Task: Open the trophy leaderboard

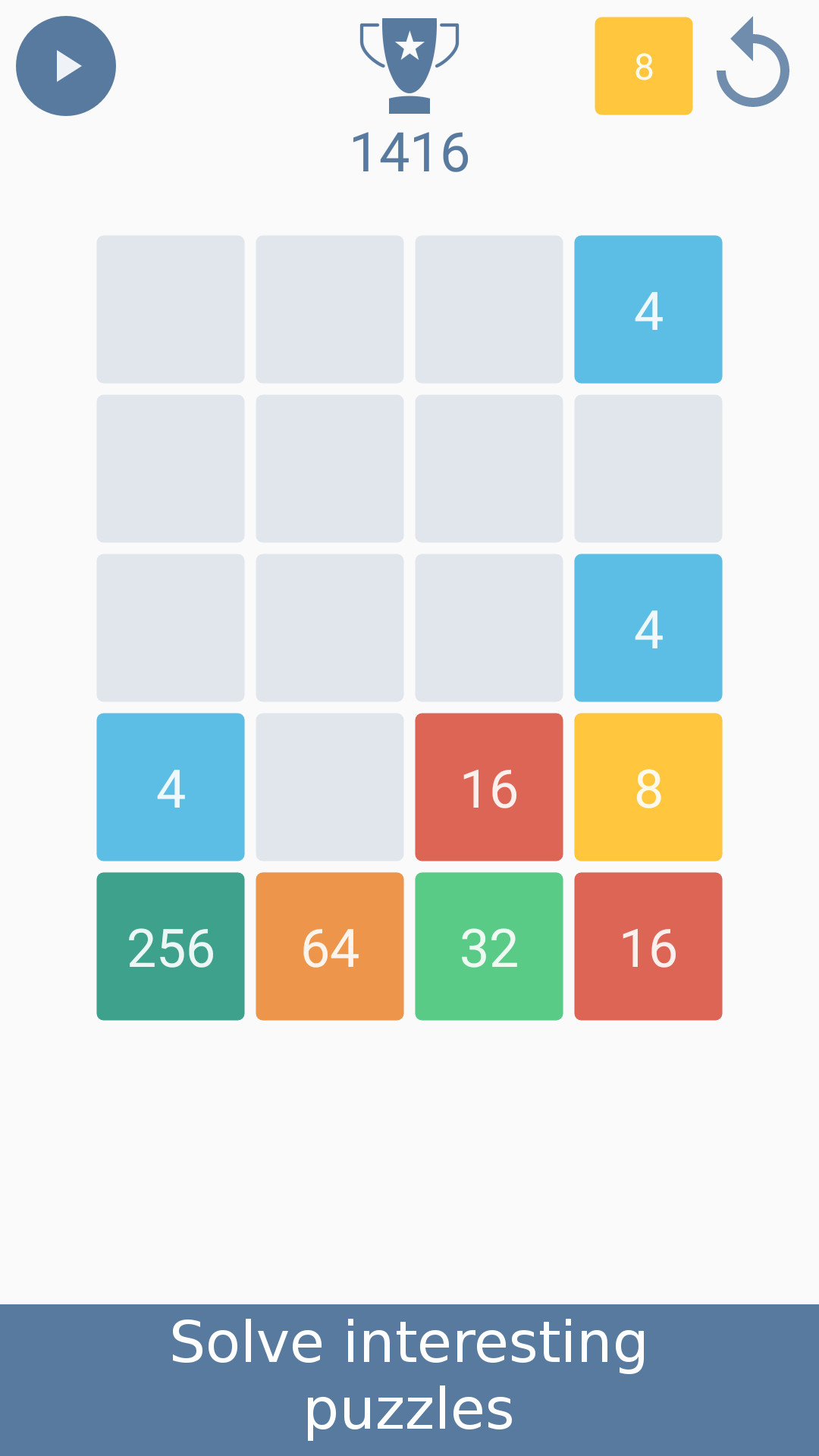Action: tap(409, 67)
